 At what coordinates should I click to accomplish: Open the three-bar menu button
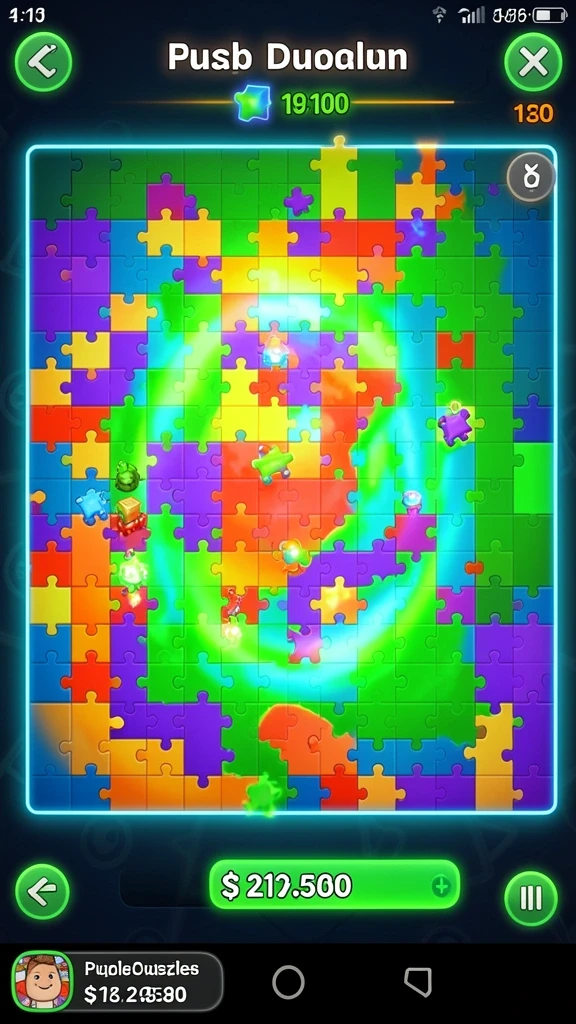[x=531, y=899]
